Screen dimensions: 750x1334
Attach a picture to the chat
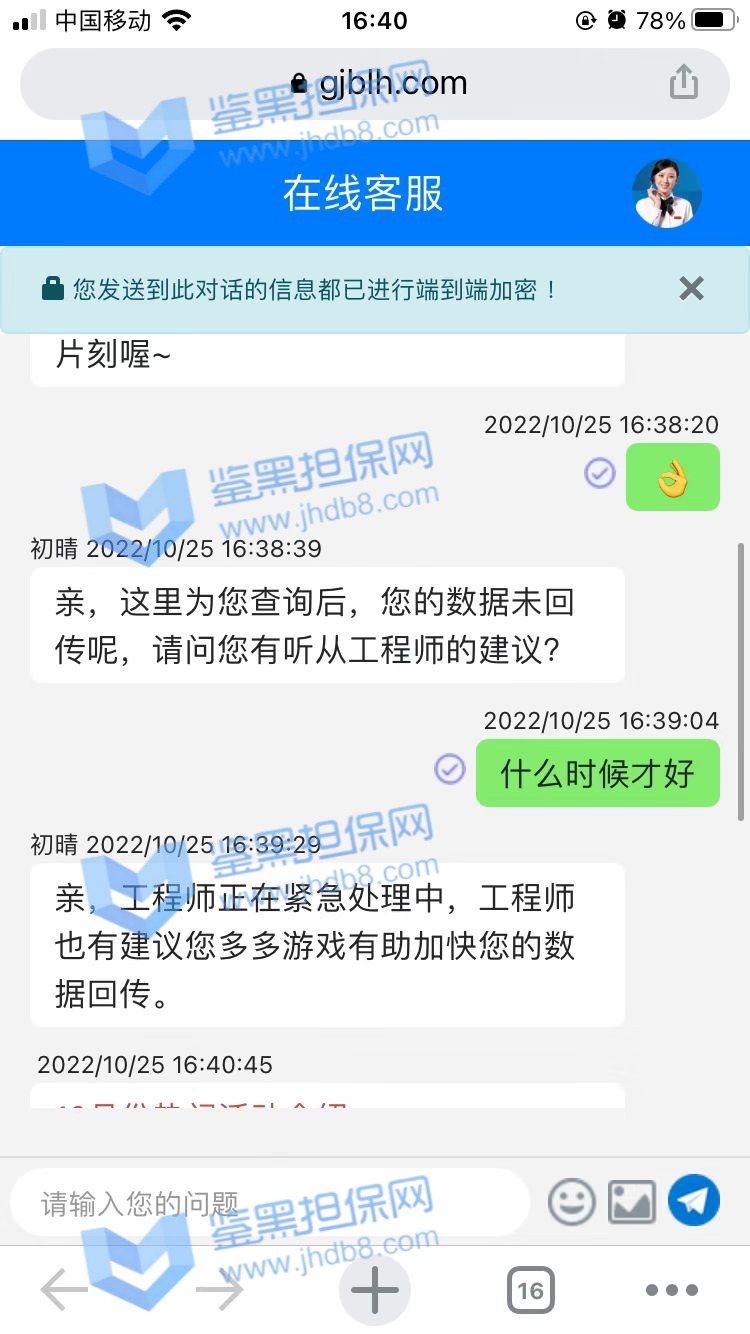coord(632,1201)
